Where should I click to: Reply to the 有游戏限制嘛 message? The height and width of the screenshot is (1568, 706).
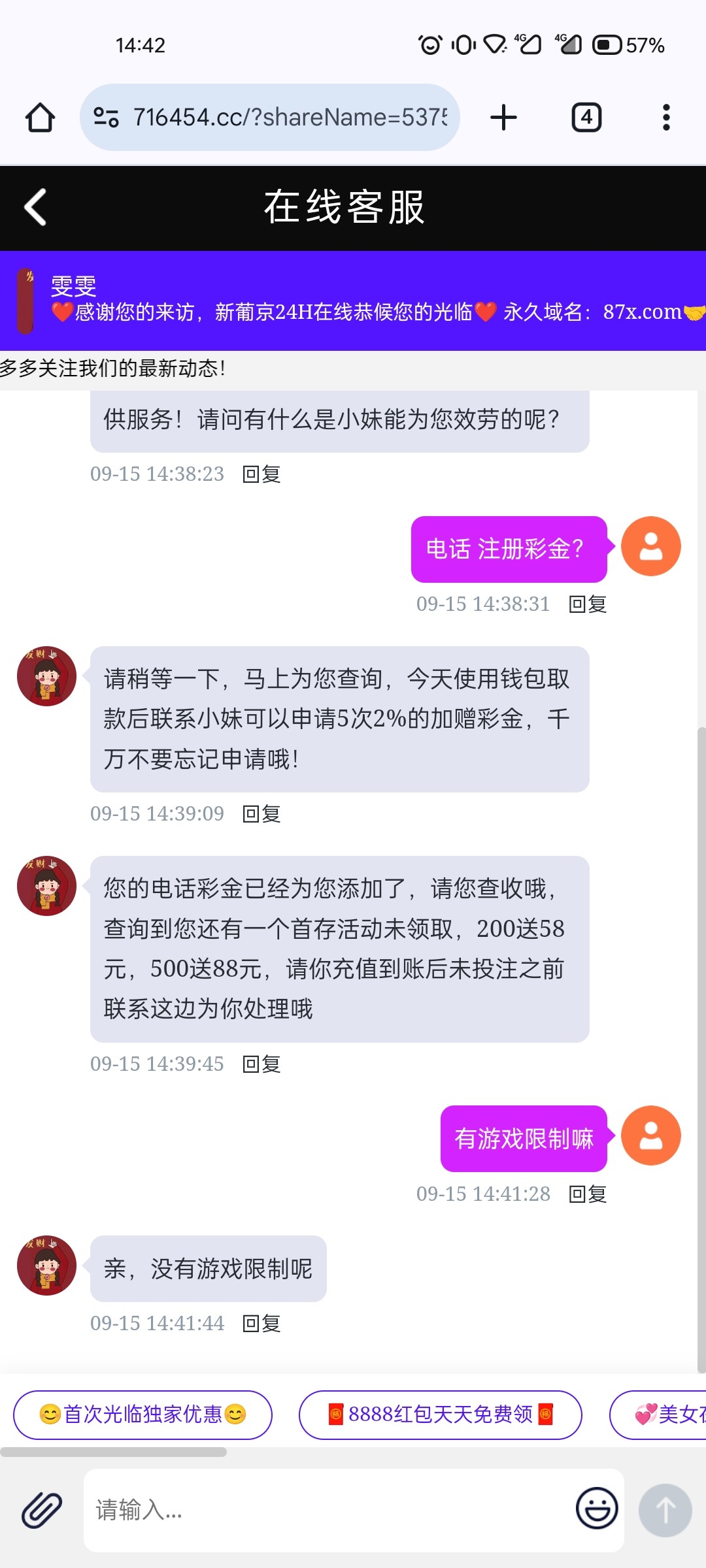coord(588,1194)
